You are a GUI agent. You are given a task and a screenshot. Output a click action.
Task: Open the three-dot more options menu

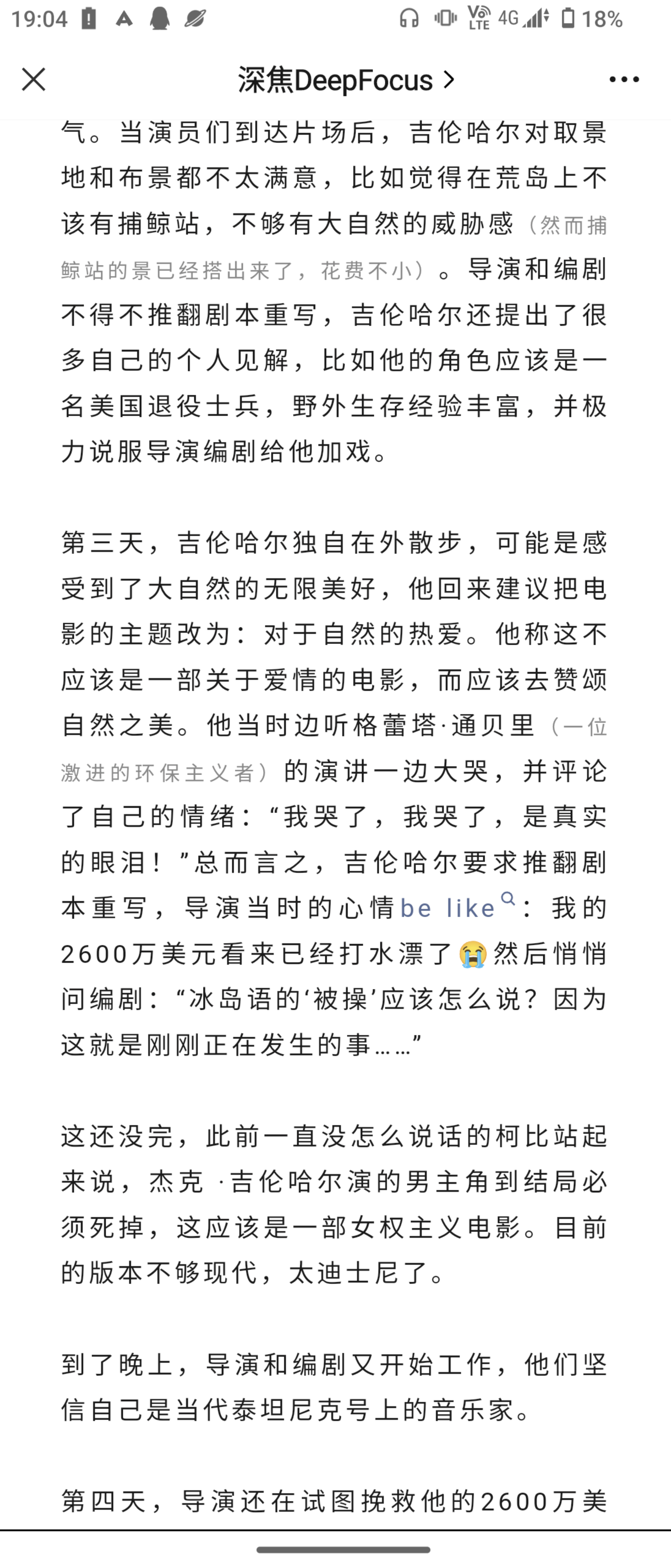(x=624, y=80)
